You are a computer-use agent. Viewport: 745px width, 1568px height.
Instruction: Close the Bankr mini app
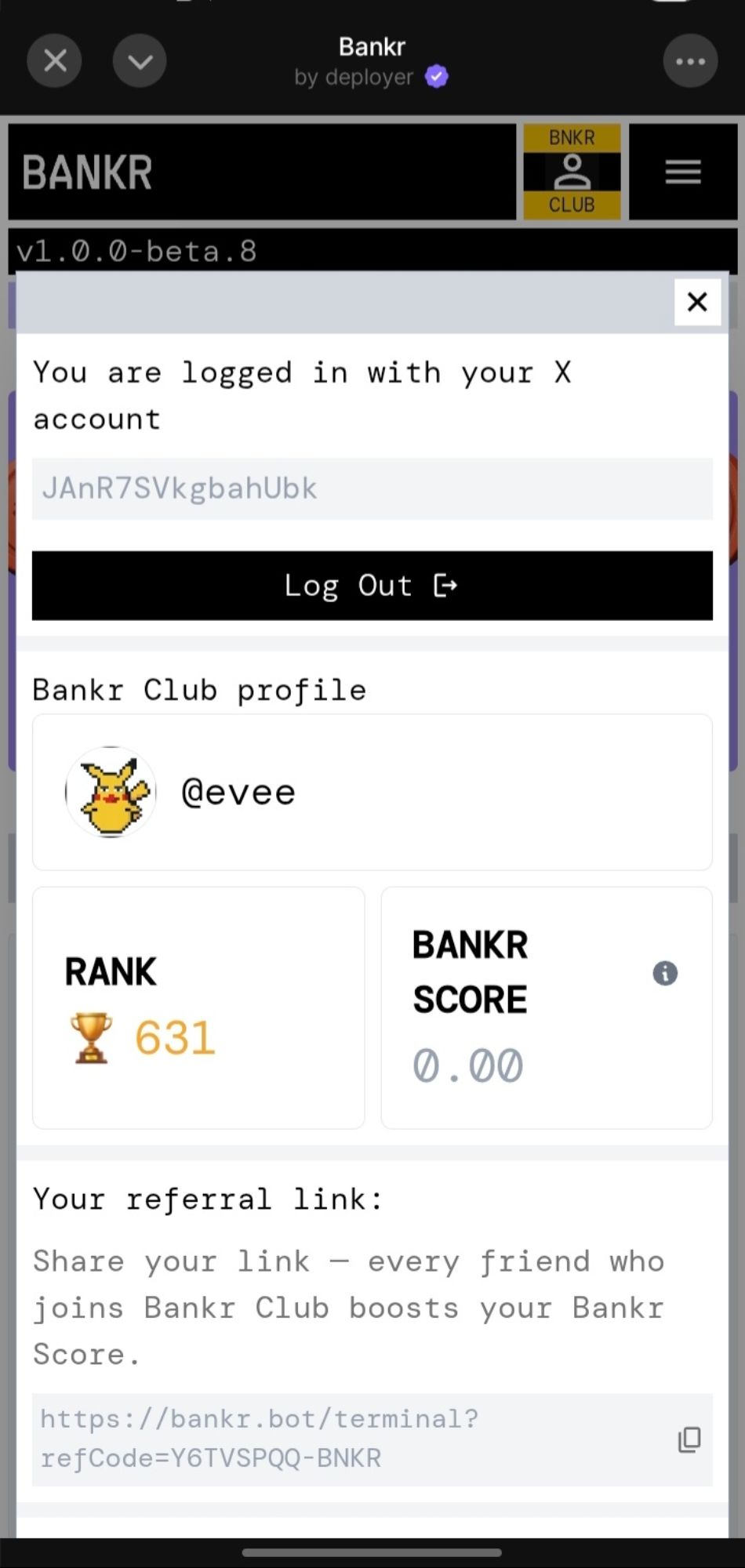point(55,60)
